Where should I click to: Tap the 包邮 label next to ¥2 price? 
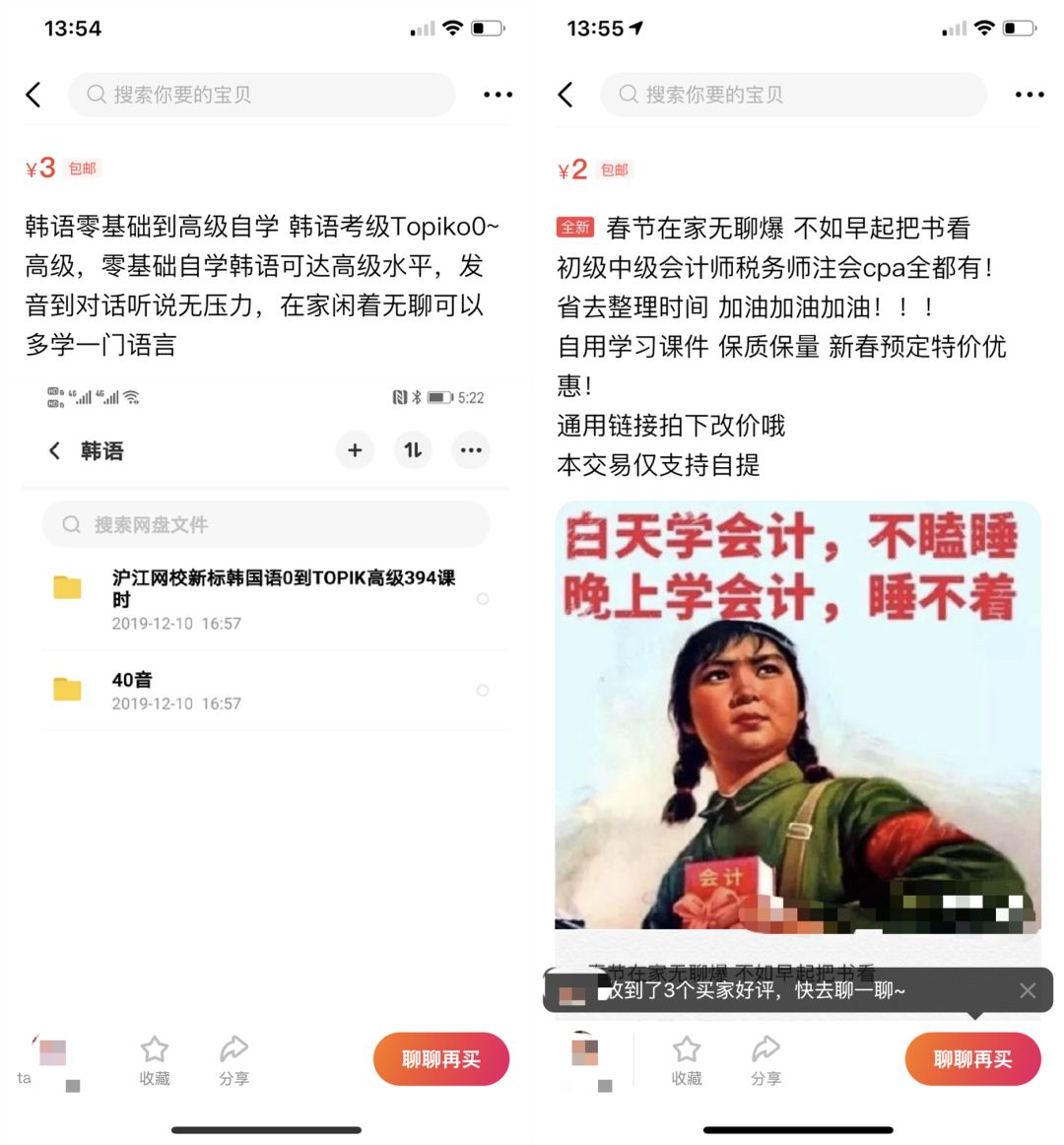pyautogui.click(x=614, y=169)
